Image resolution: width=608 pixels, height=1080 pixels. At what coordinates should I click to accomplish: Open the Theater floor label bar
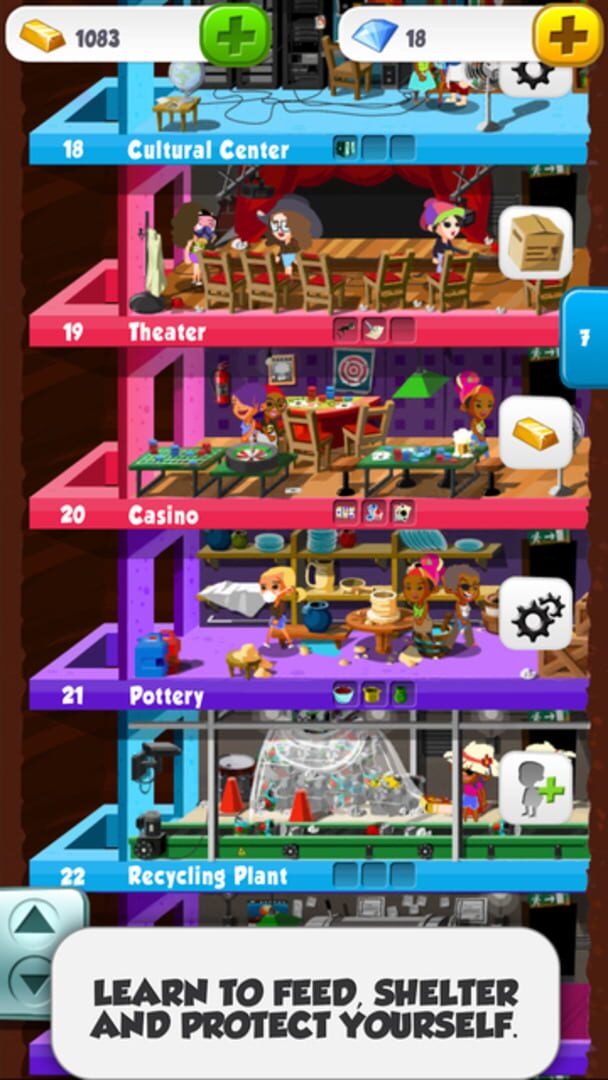(167, 332)
